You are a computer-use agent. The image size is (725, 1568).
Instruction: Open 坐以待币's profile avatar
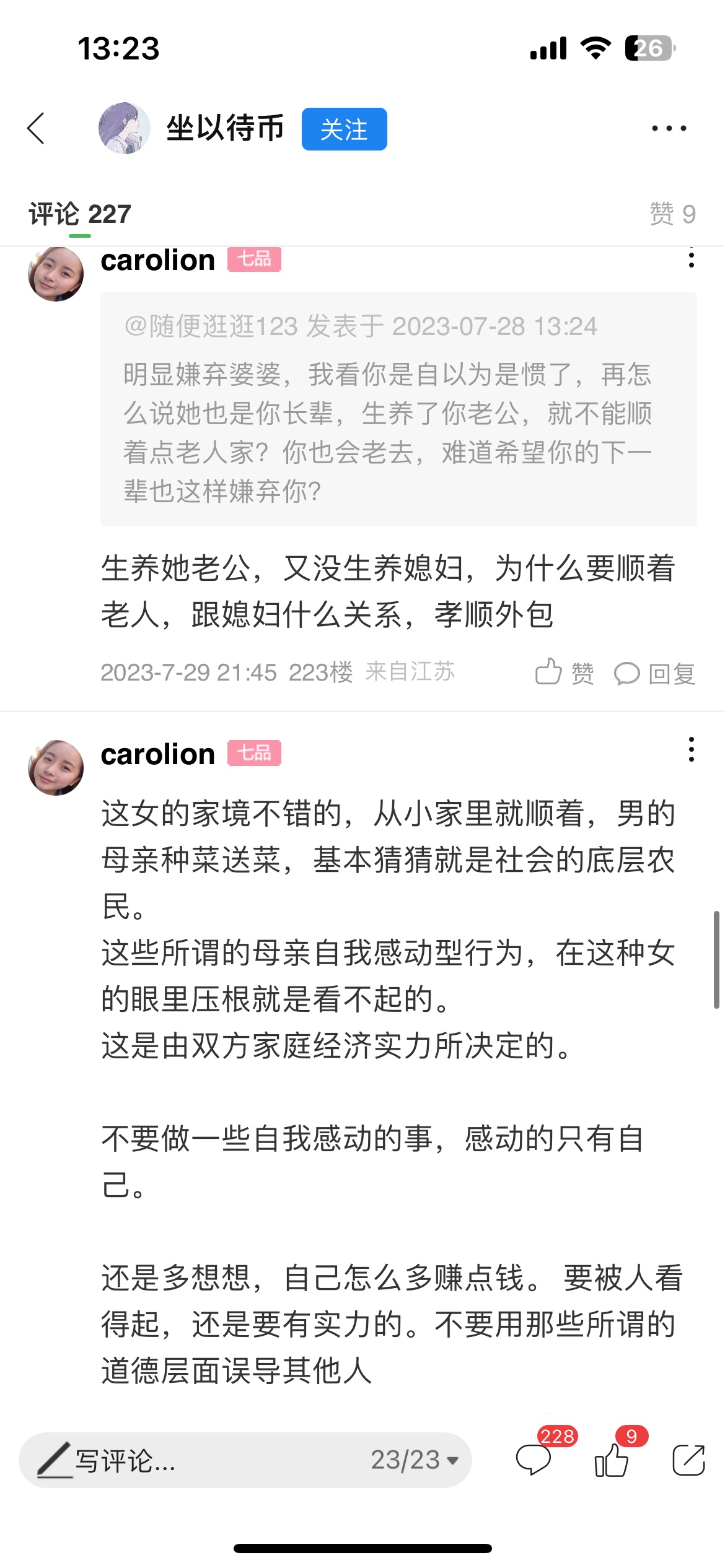[x=124, y=128]
